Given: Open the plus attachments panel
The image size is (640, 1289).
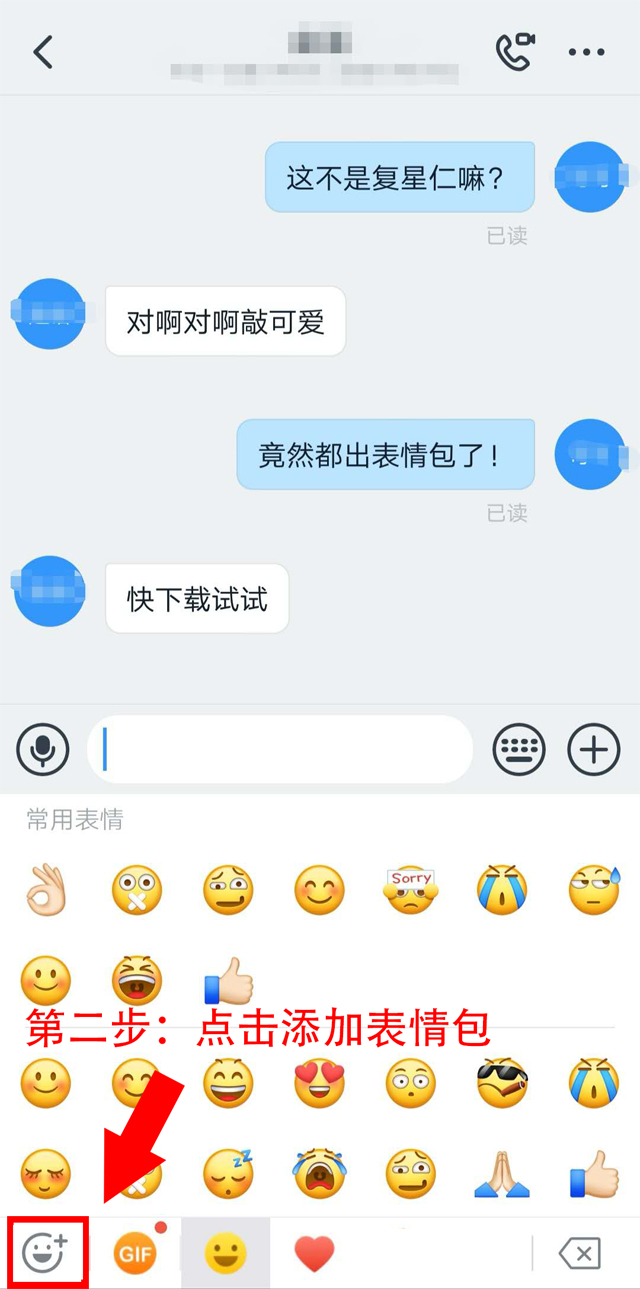Looking at the screenshot, I should (594, 749).
